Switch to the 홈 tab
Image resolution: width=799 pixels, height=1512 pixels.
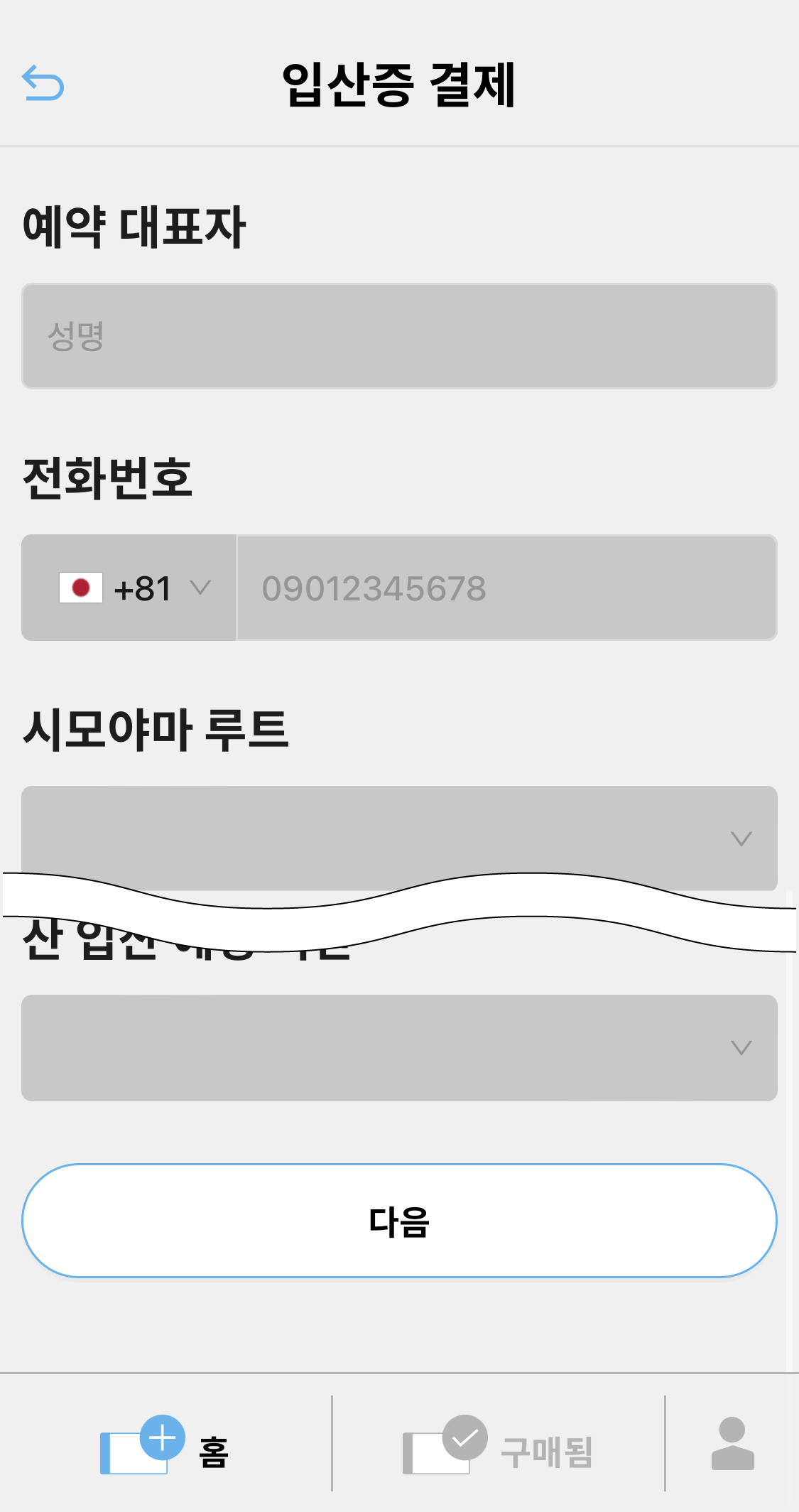tap(165, 1445)
